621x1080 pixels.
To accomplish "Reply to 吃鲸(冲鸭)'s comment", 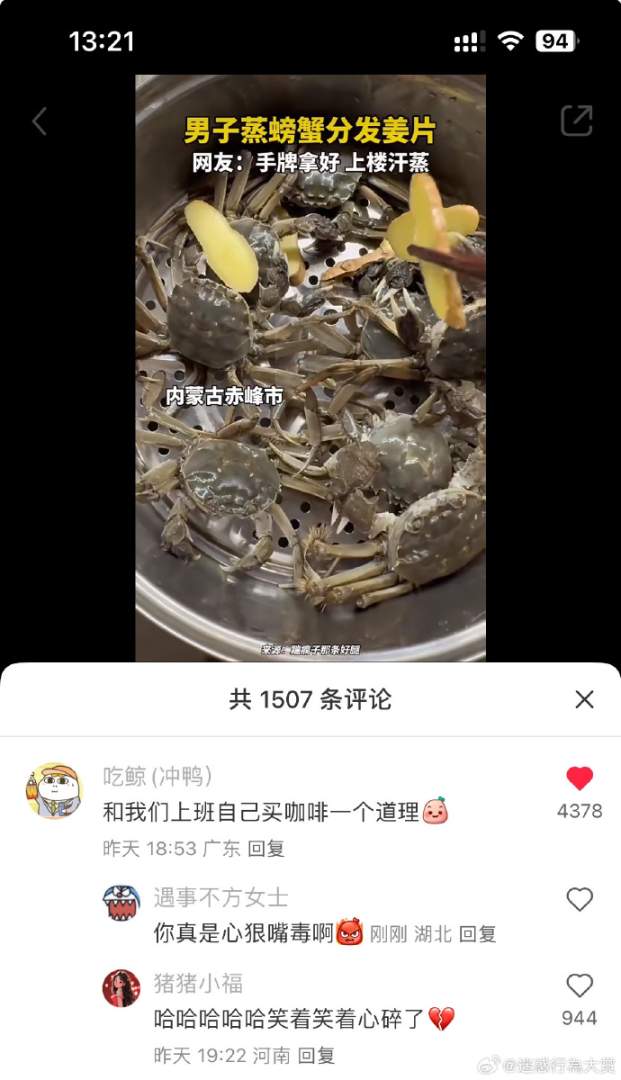I will (266, 848).
